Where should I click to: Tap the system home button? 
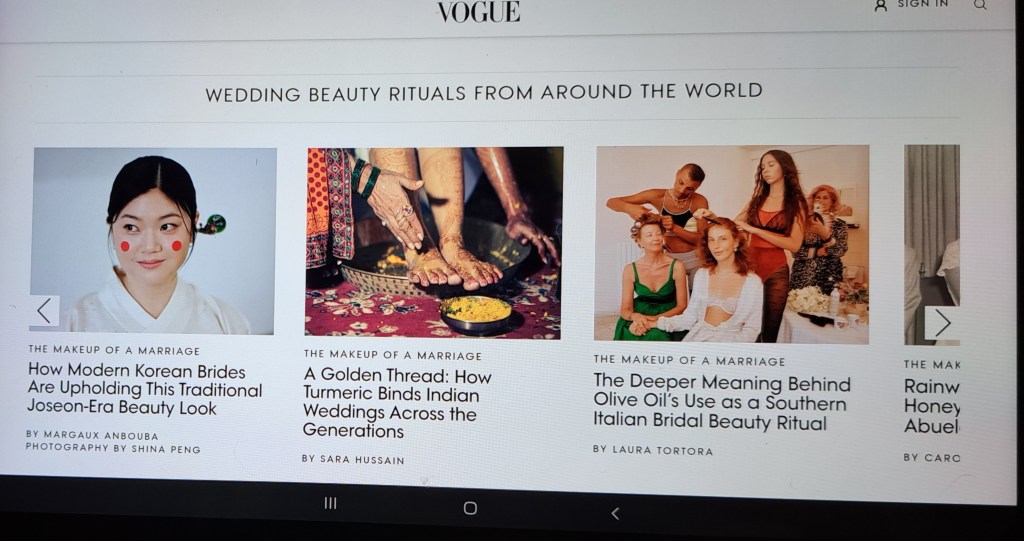[x=470, y=508]
